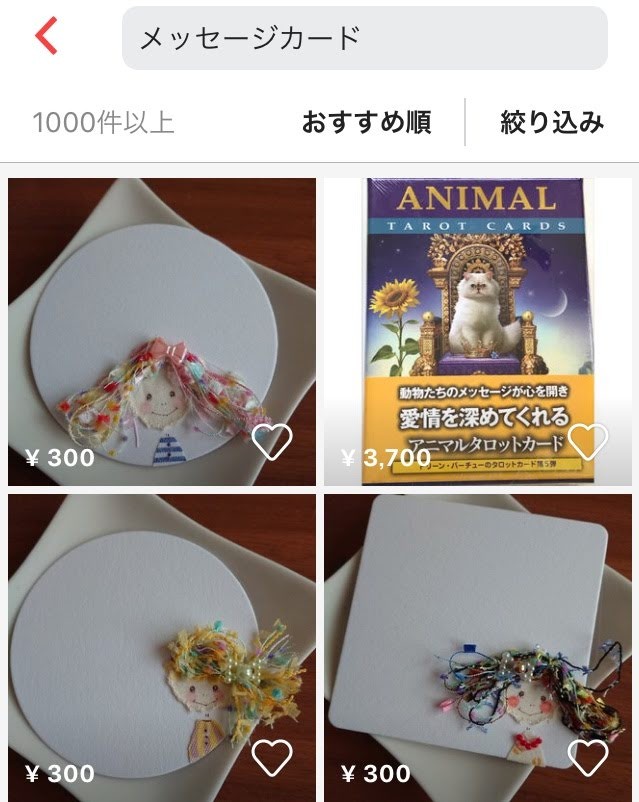Tap the メッセージカード search field
The width and height of the screenshot is (639, 802).
[364, 38]
